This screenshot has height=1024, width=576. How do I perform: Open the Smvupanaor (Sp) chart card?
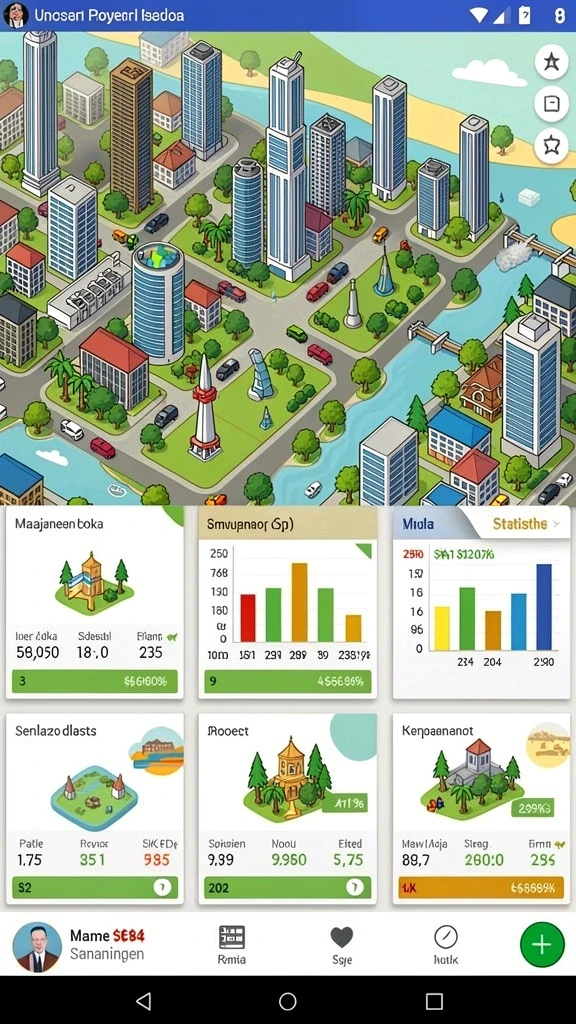[x=287, y=602]
